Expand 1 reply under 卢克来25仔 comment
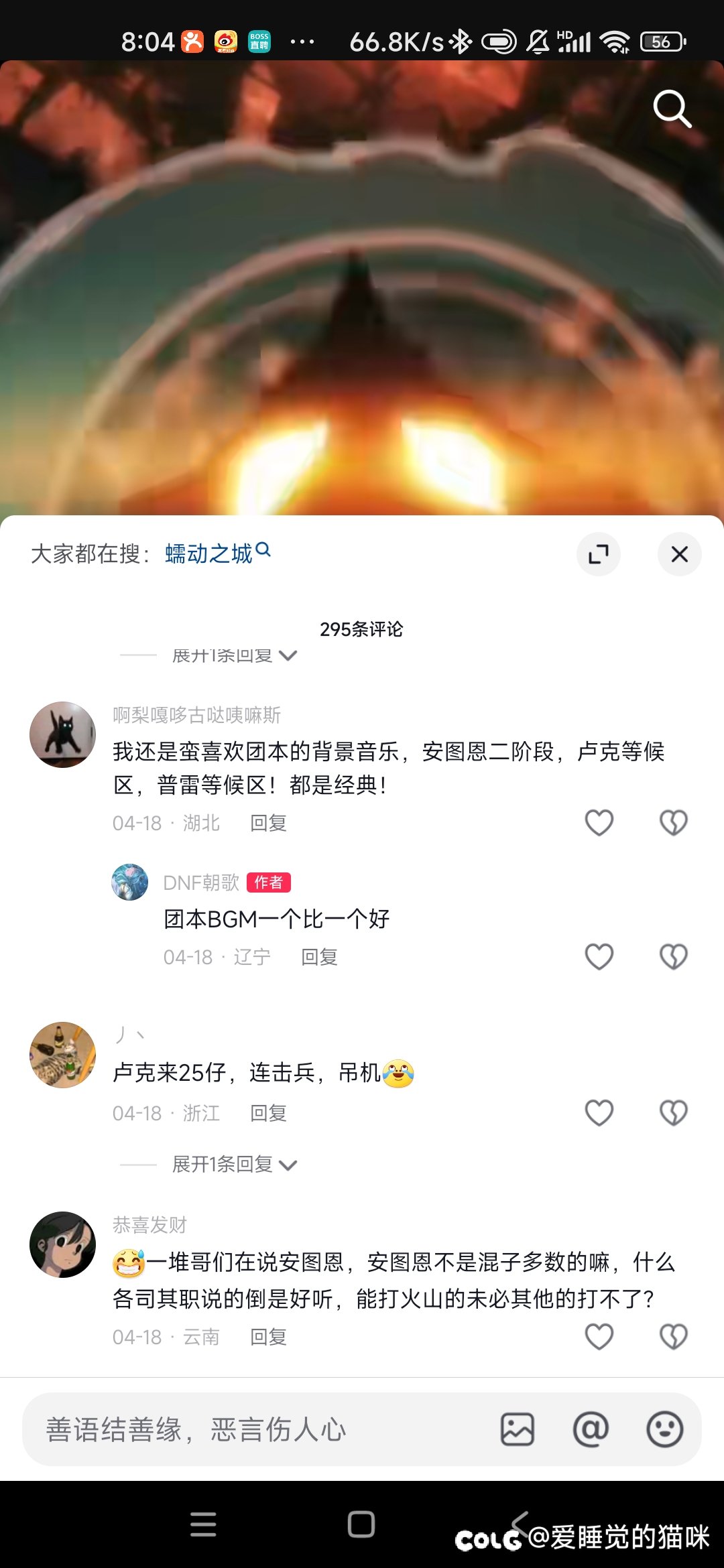 pyautogui.click(x=232, y=1165)
